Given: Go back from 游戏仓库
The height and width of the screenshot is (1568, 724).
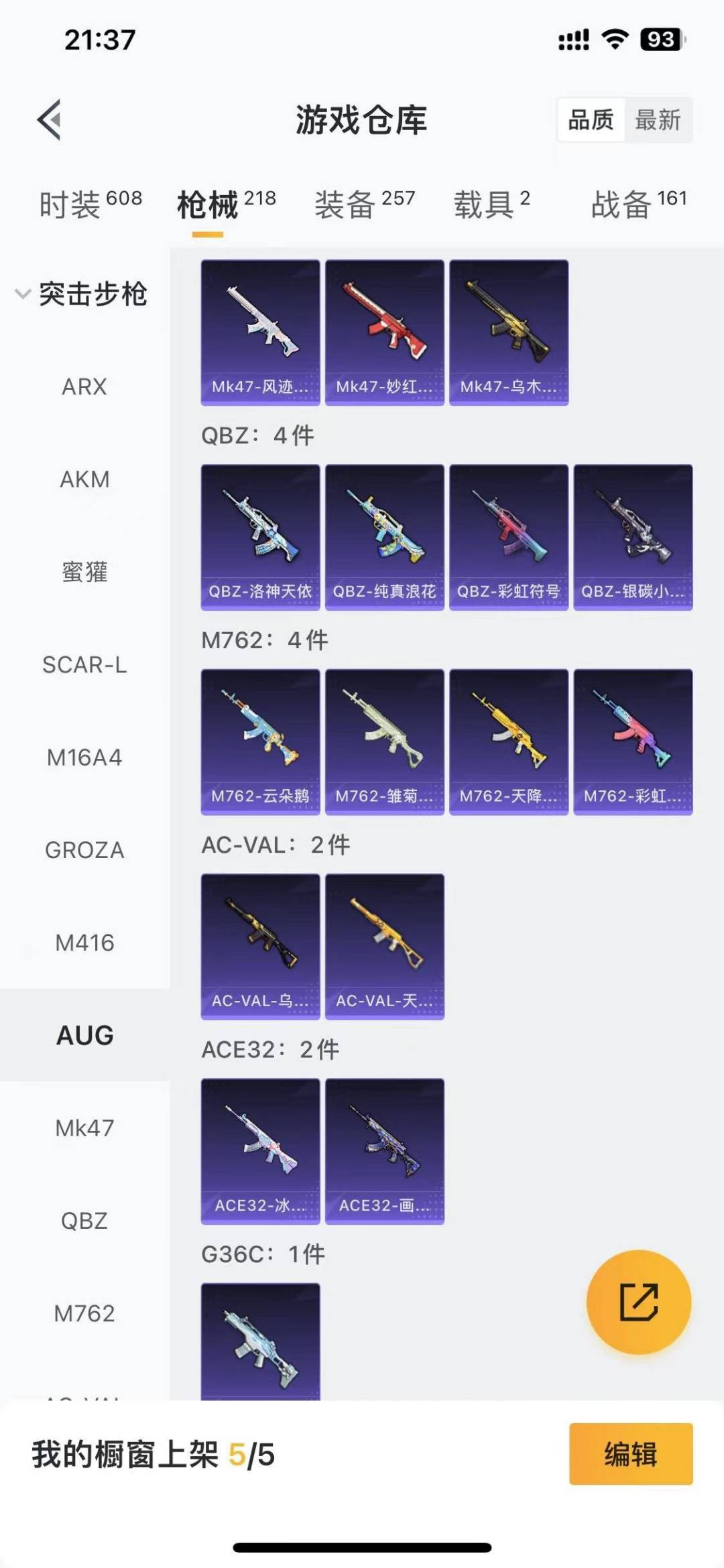Looking at the screenshot, I should point(50,120).
